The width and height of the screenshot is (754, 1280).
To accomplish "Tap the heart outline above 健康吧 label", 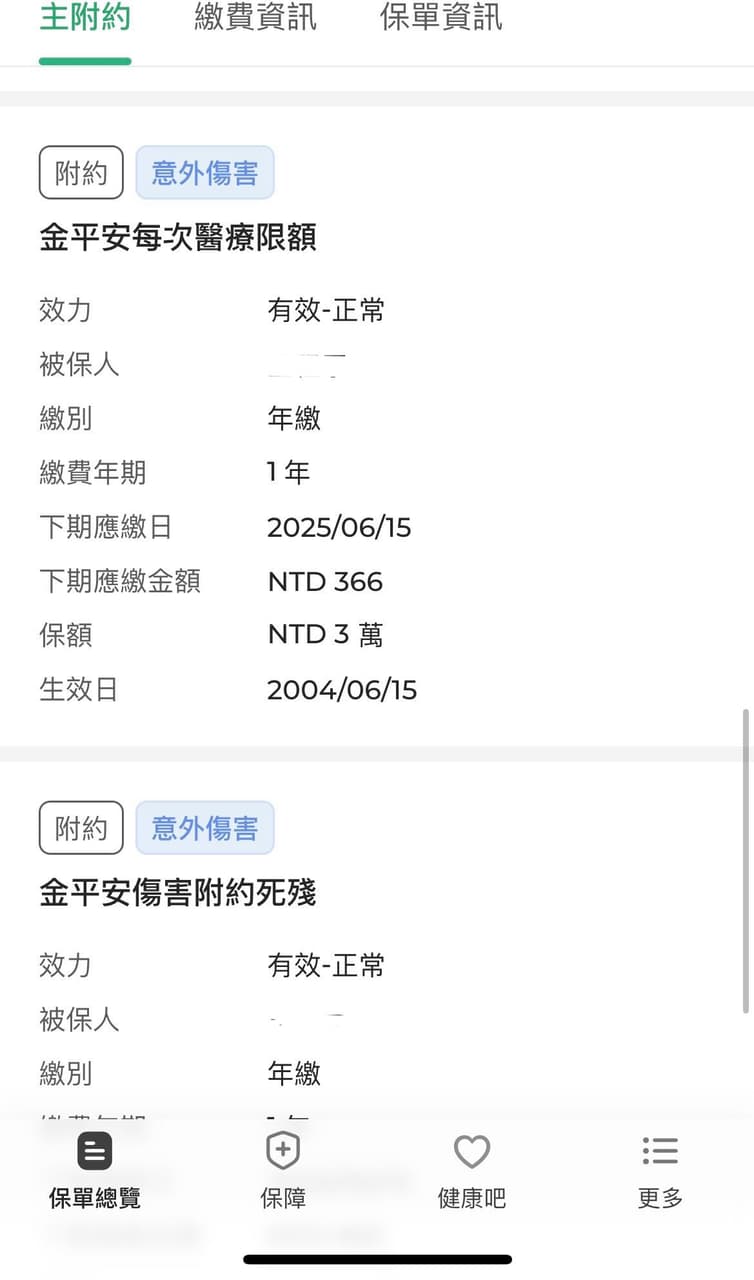I will [471, 1151].
